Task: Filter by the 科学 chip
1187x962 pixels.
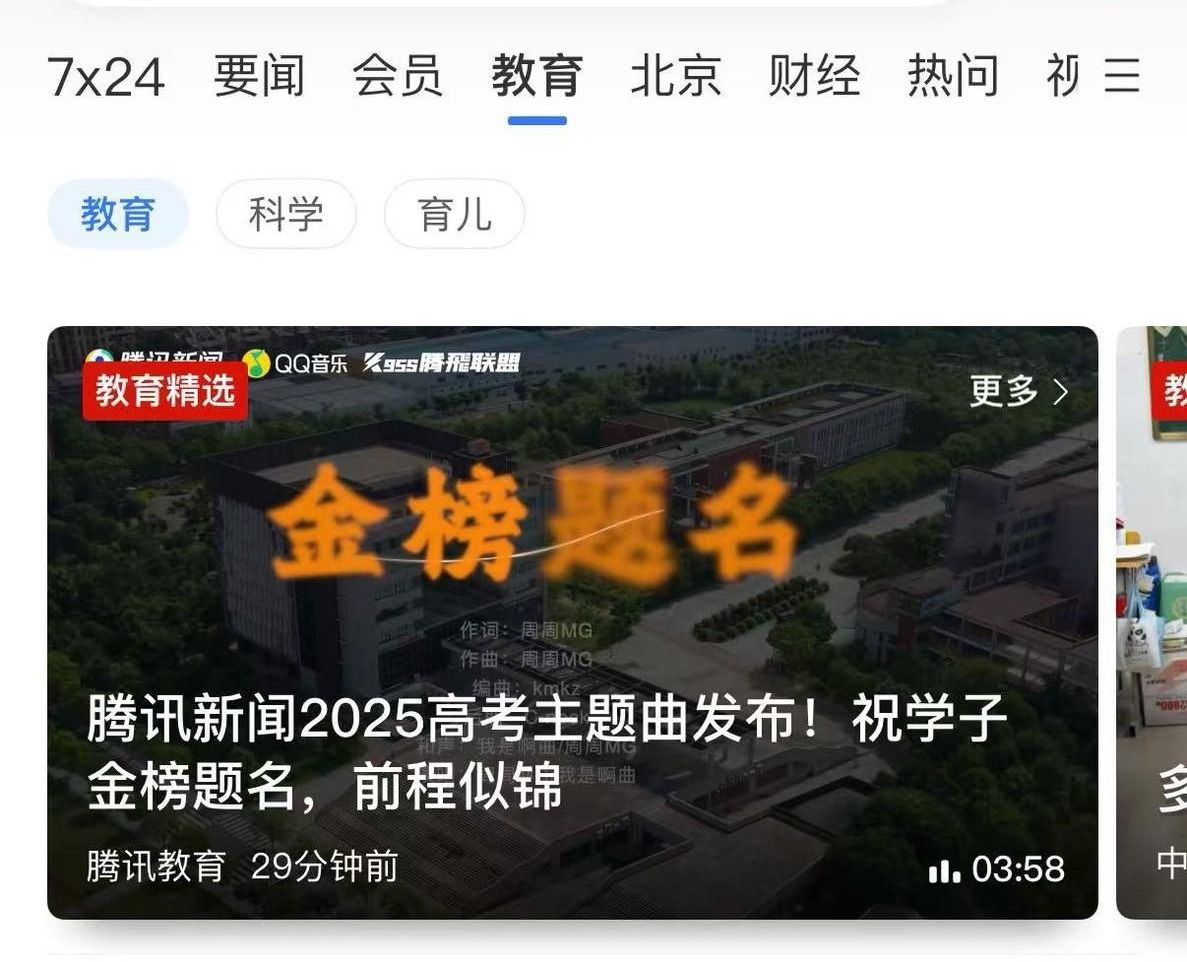Action: click(x=286, y=214)
